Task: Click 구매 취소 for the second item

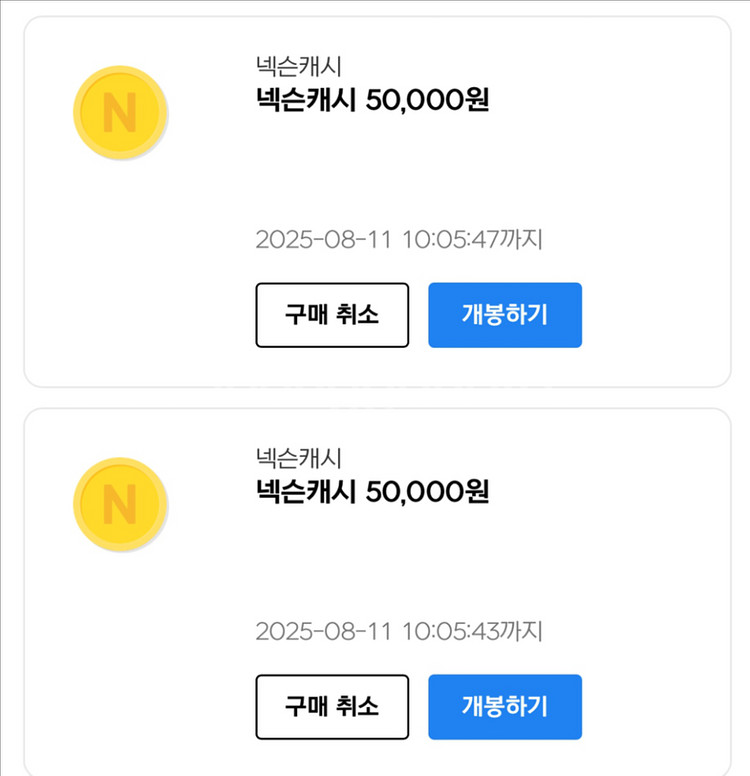Action: (332, 707)
